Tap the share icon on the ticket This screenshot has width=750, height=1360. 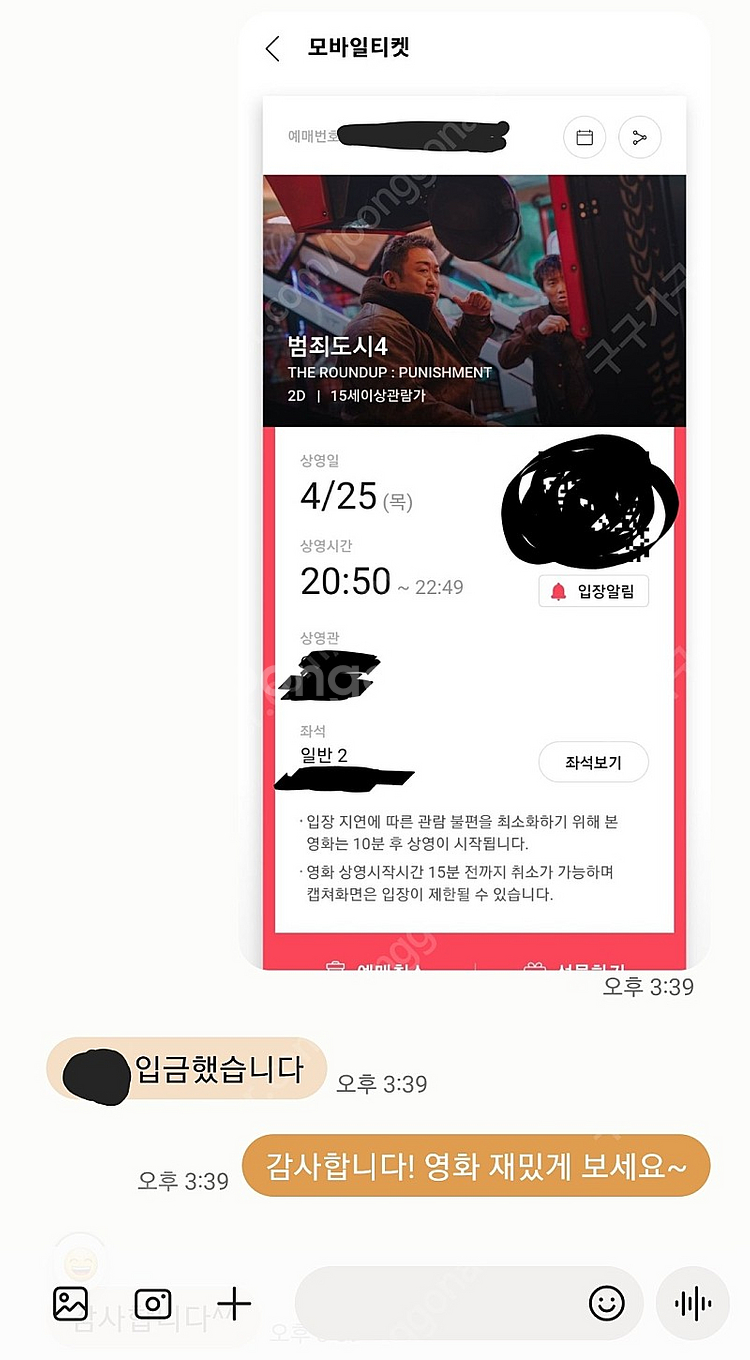640,138
